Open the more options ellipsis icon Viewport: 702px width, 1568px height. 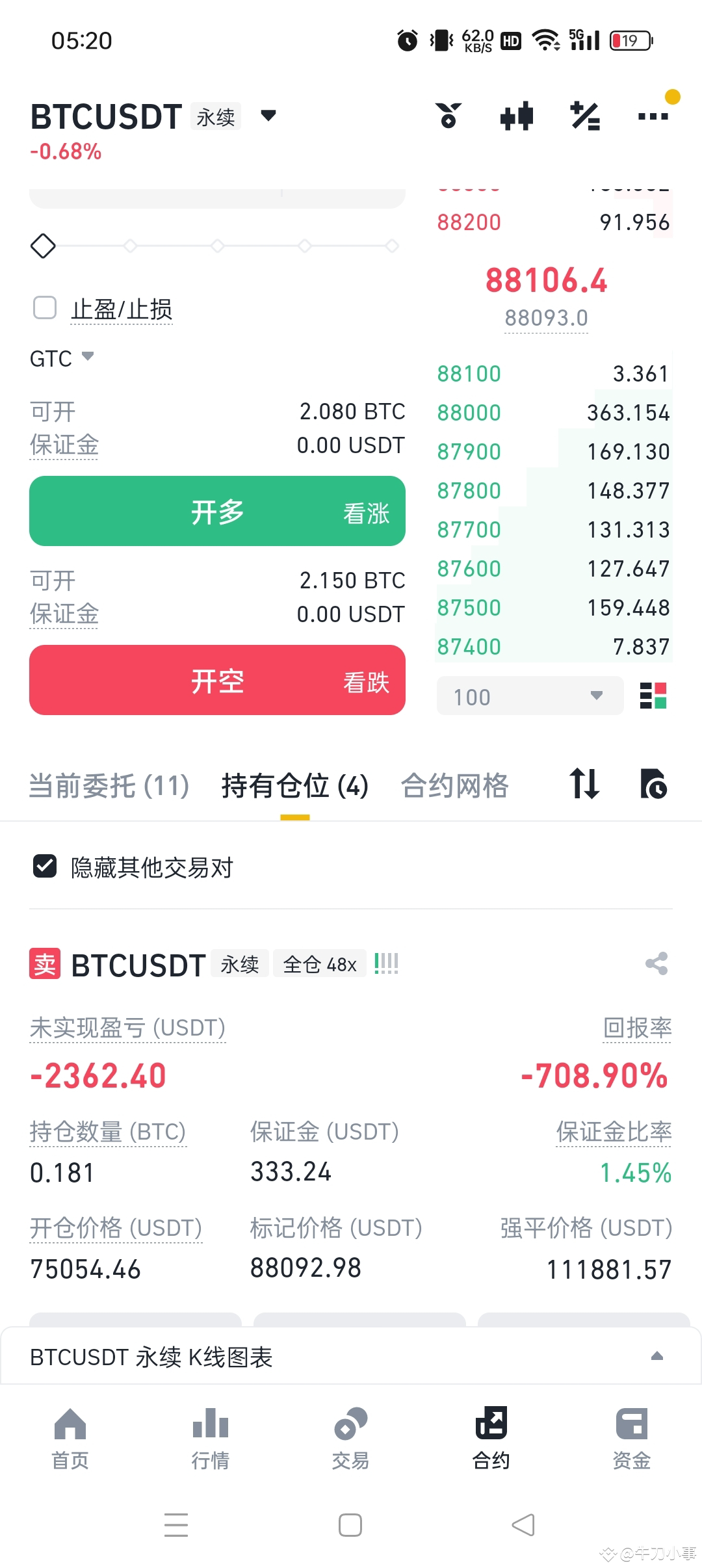[653, 116]
